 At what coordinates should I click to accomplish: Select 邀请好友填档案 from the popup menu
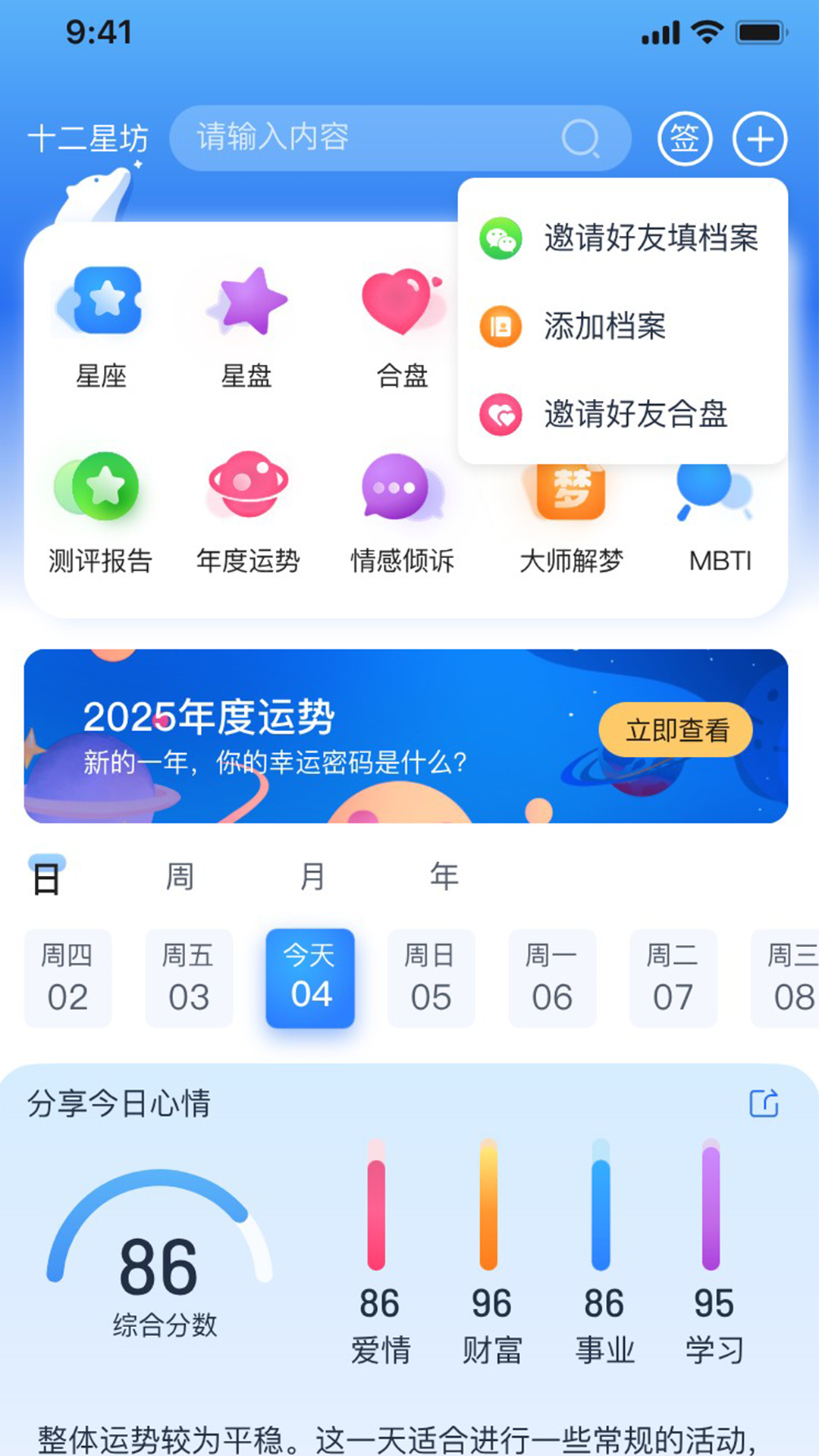pyautogui.click(x=622, y=238)
